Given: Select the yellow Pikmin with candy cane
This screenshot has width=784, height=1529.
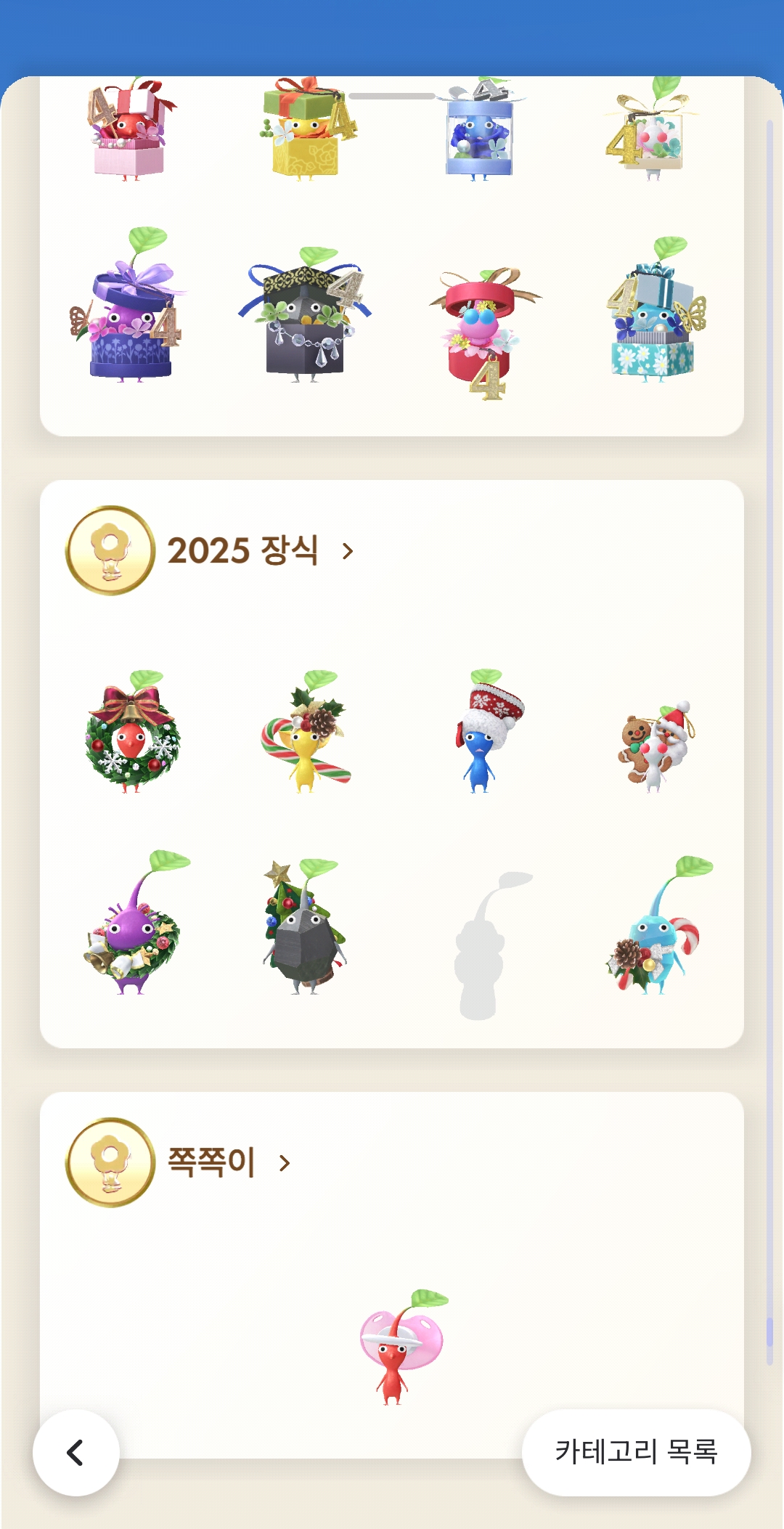Looking at the screenshot, I should tap(306, 735).
